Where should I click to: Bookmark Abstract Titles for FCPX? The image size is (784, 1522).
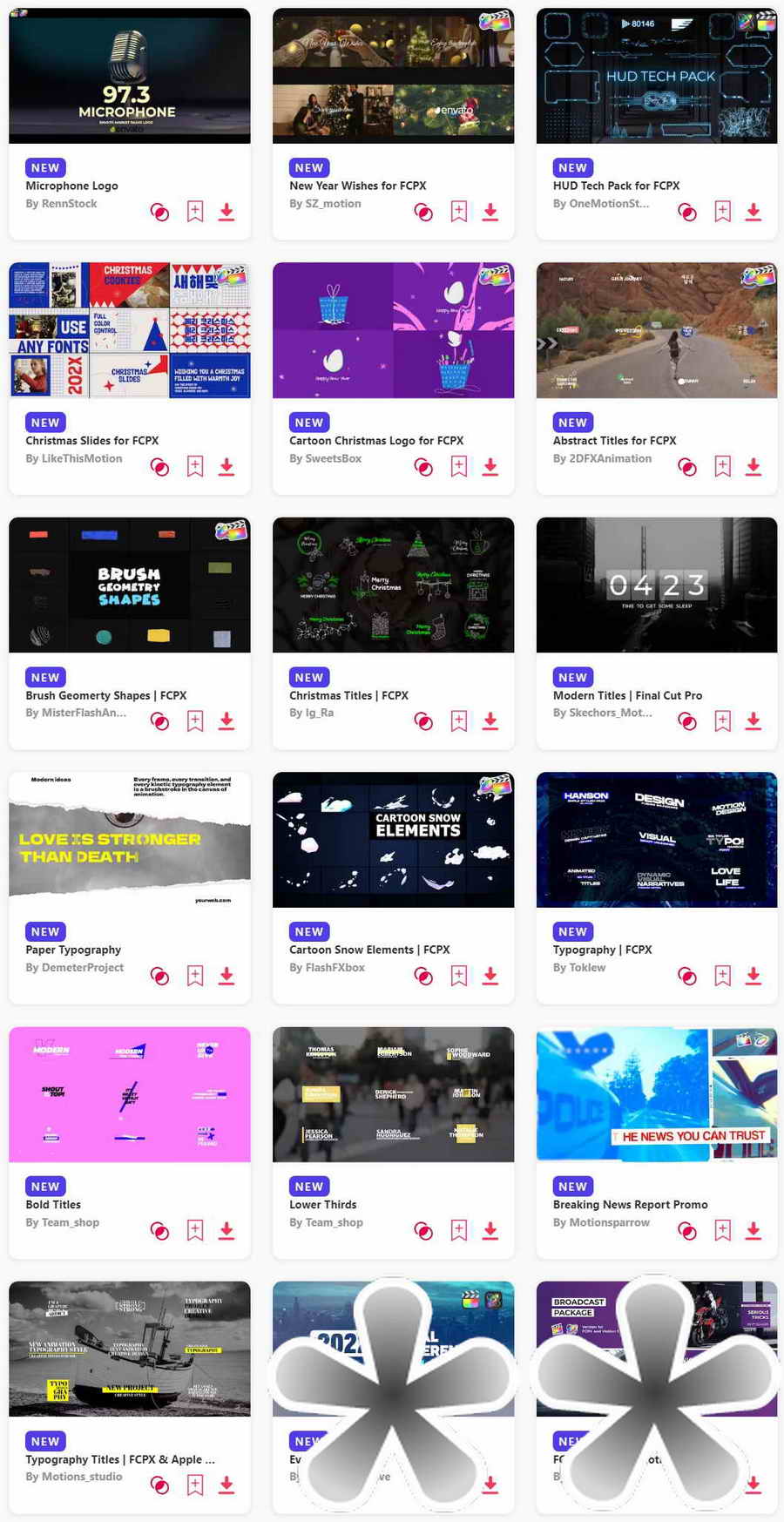coord(722,467)
